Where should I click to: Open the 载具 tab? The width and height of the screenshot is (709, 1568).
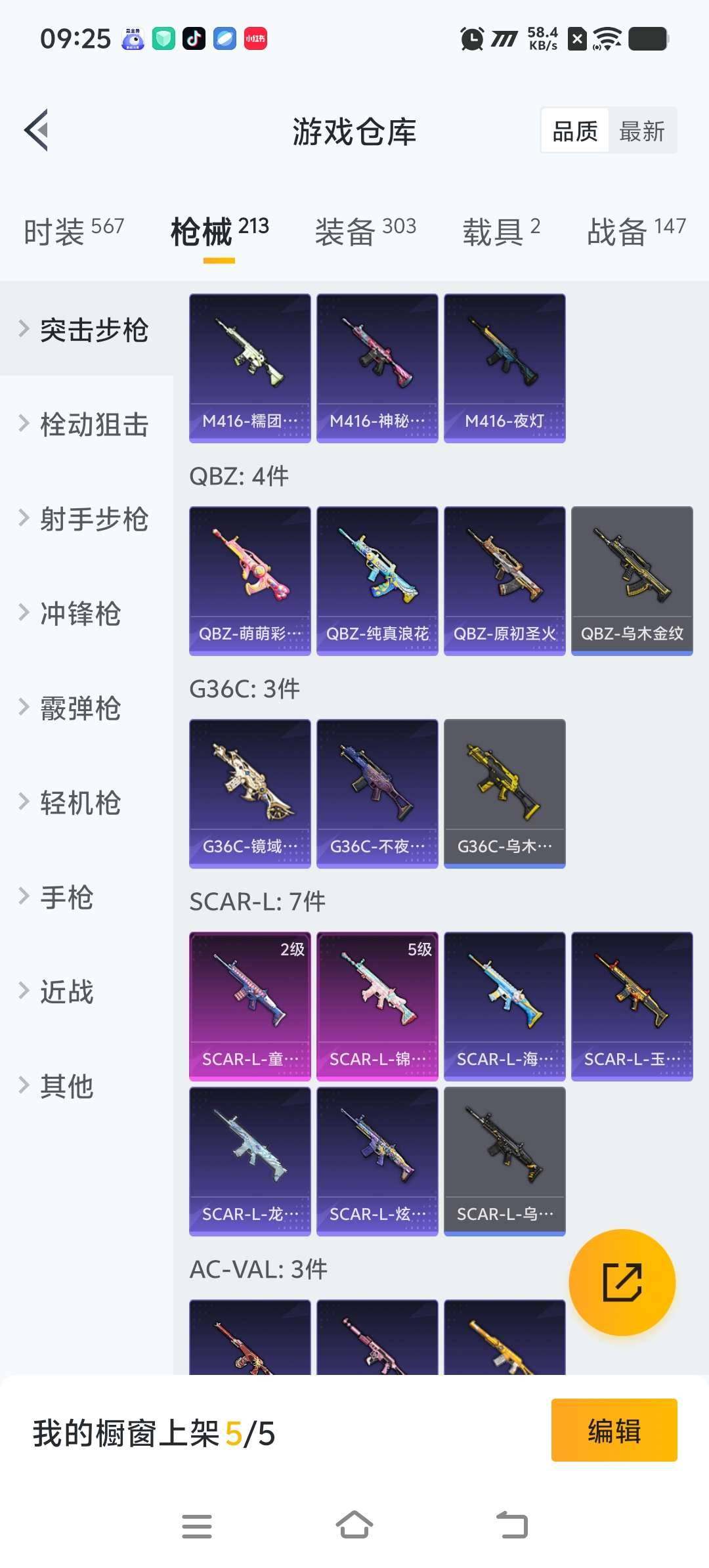coord(501,231)
